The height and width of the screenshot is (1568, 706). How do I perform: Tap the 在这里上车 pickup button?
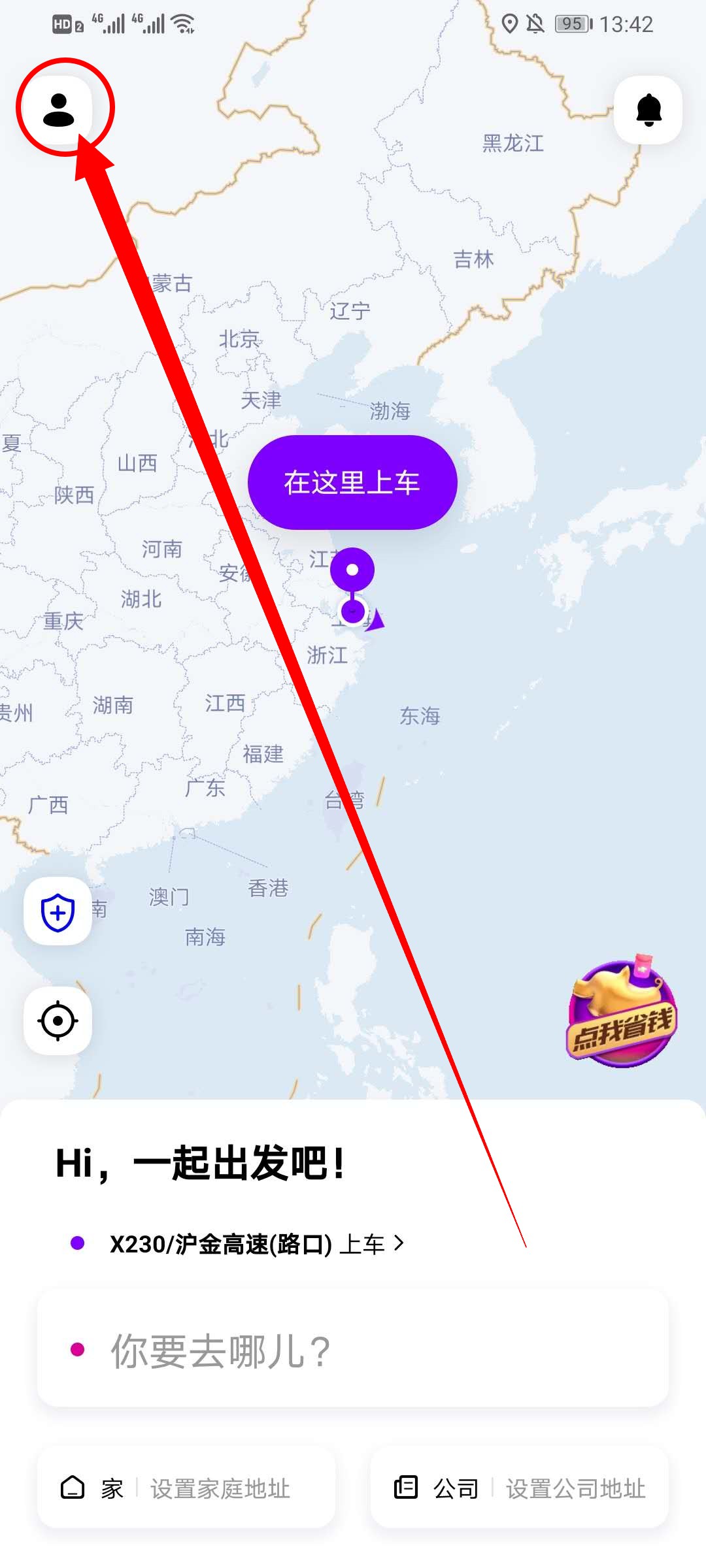352,483
